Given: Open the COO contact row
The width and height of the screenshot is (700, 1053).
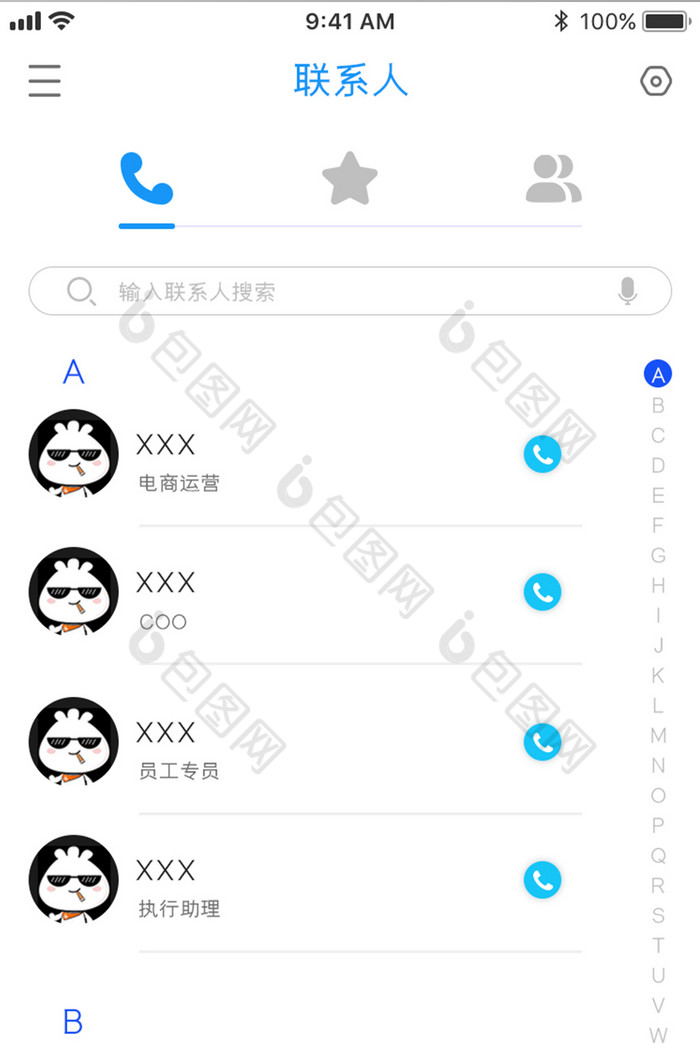Looking at the screenshot, I should click(300, 599).
